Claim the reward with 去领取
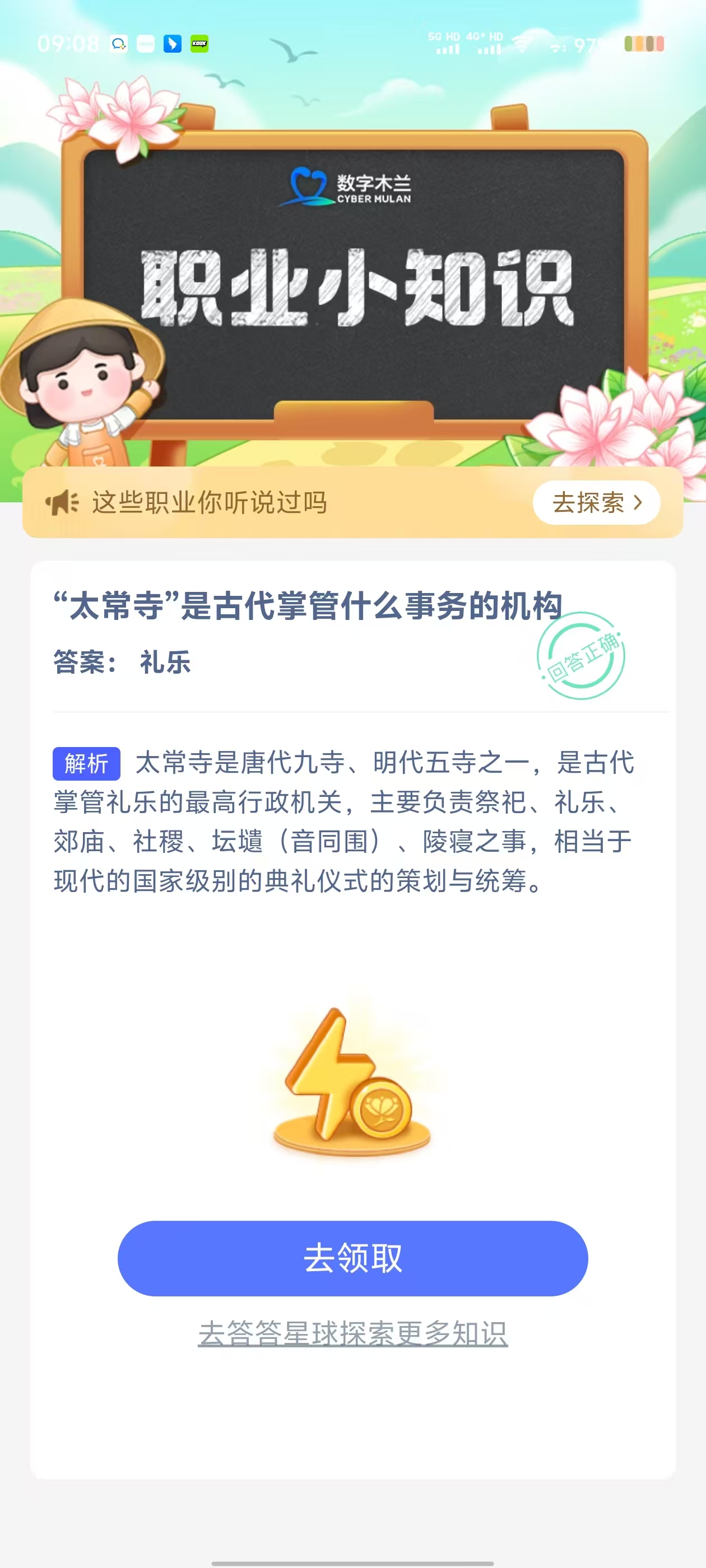 click(352, 1258)
